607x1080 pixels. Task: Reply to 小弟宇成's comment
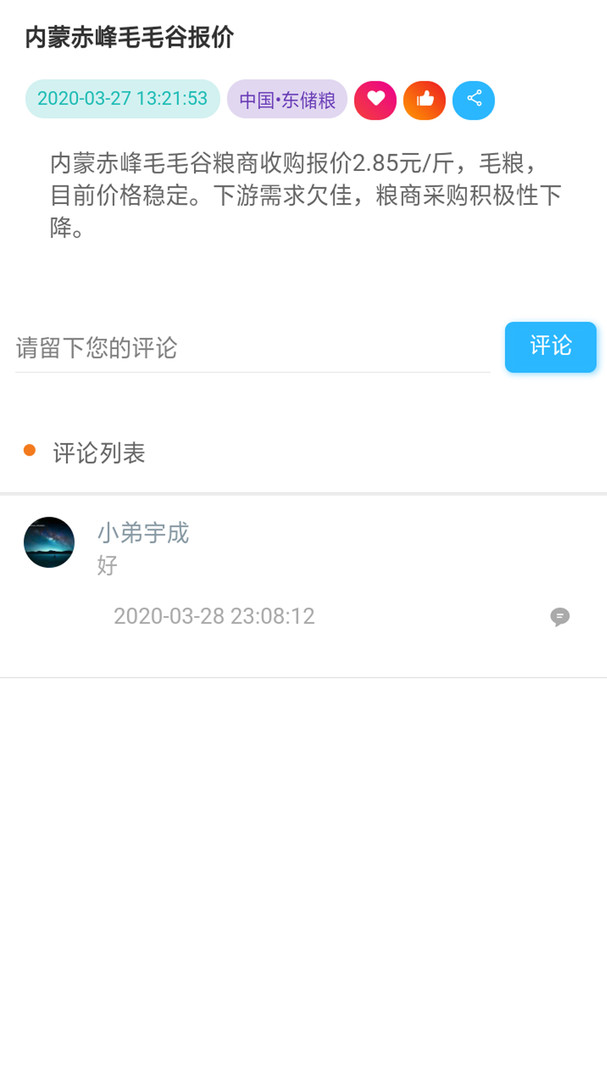[560, 617]
